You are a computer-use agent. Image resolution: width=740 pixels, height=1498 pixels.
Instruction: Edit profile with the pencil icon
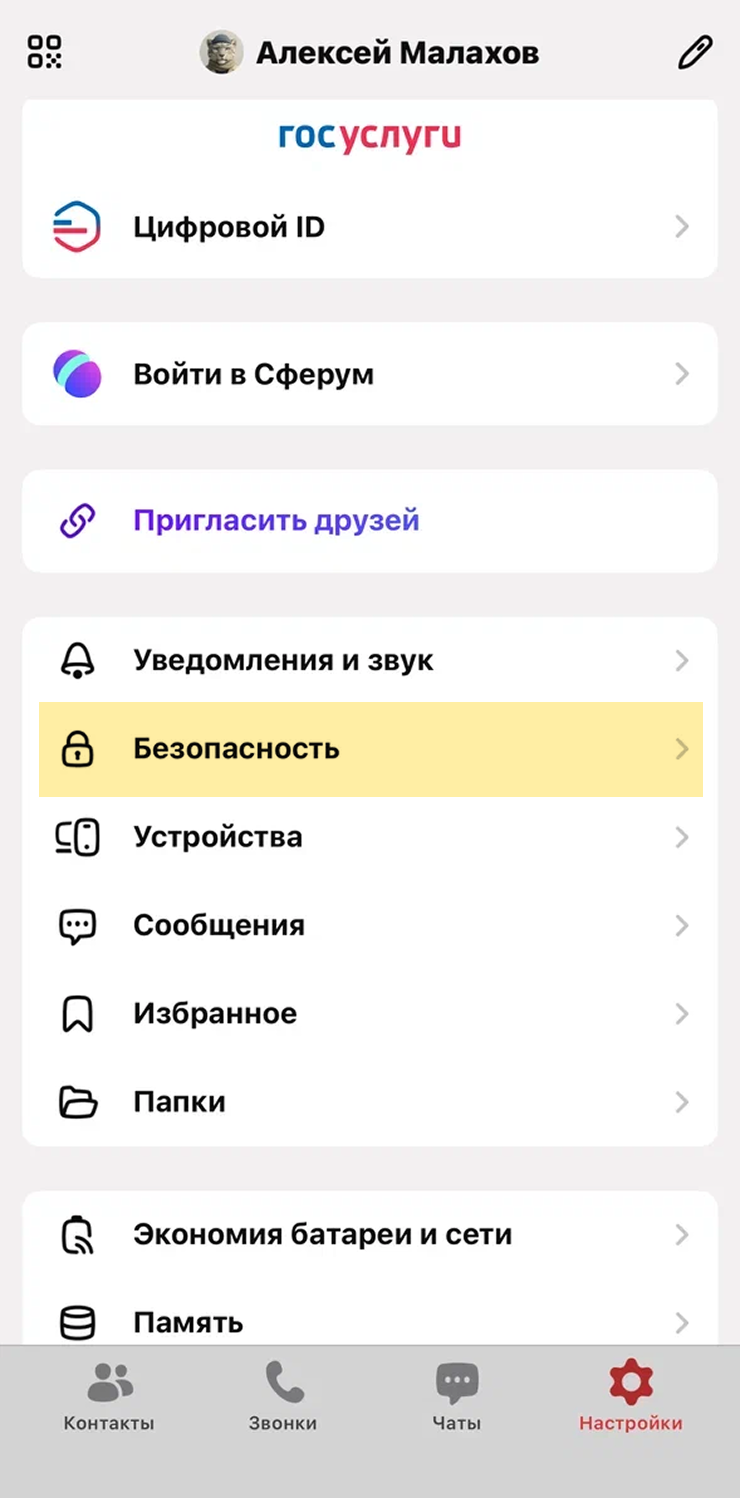pos(694,53)
